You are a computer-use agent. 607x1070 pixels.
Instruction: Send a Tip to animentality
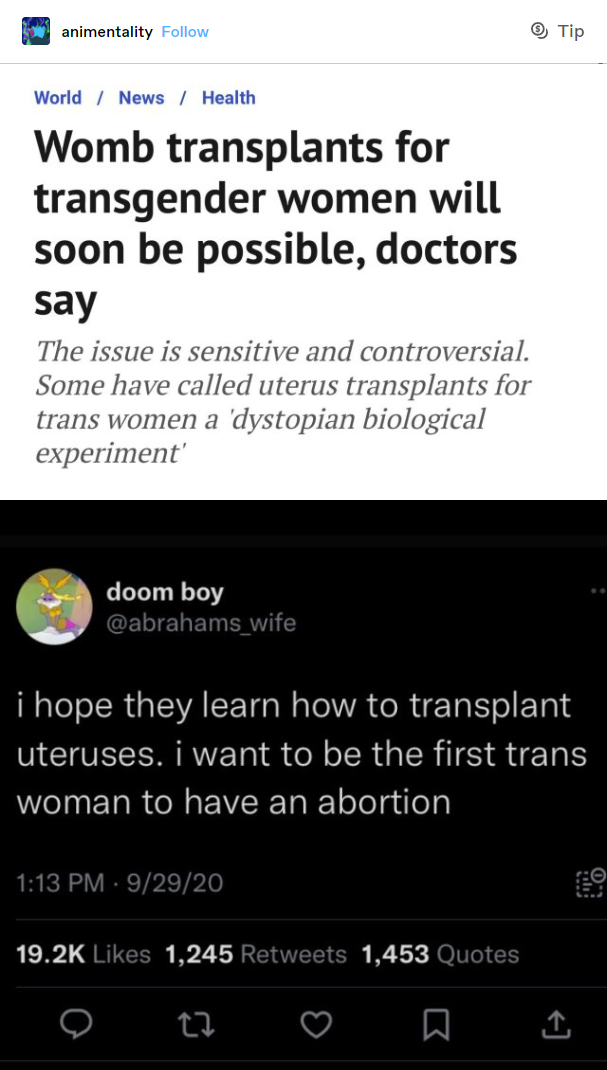pyautogui.click(x=557, y=31)
